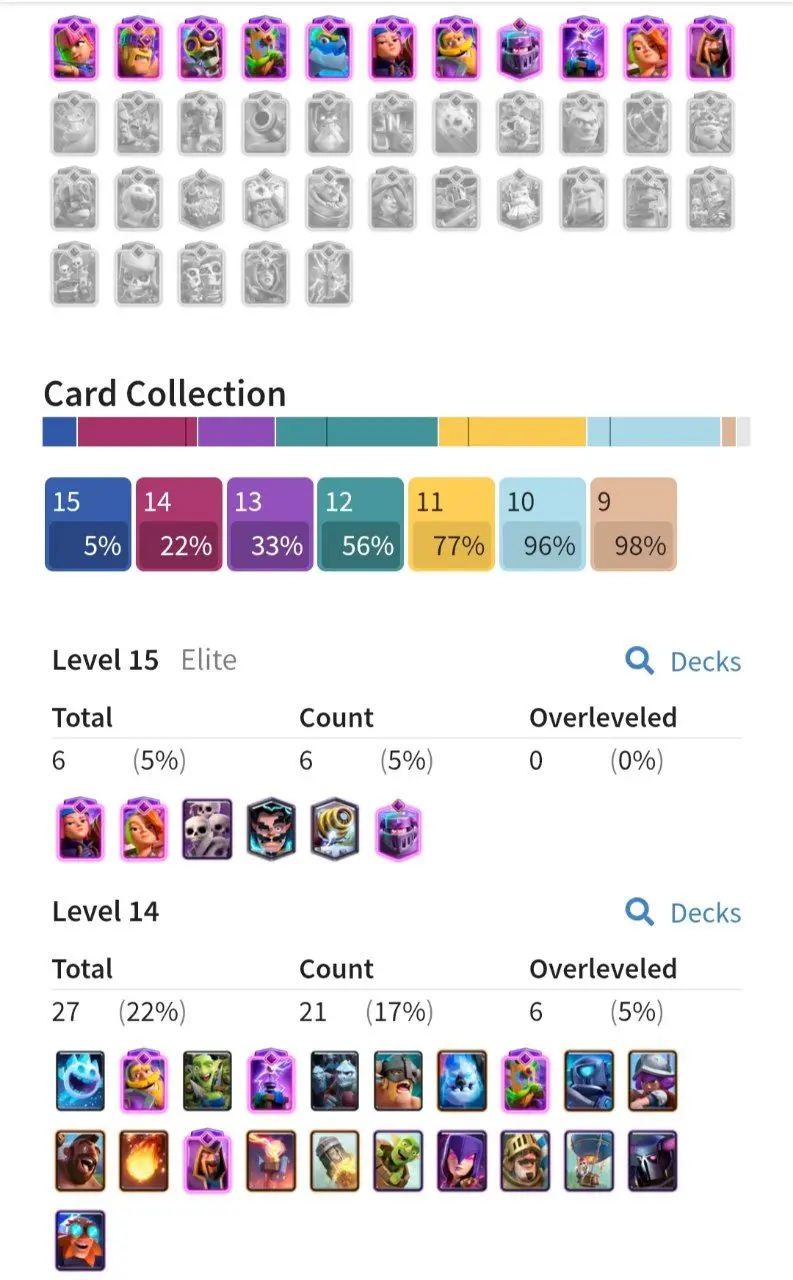
Task: Open the Skeleton Army card
Action: pos(207,830)
